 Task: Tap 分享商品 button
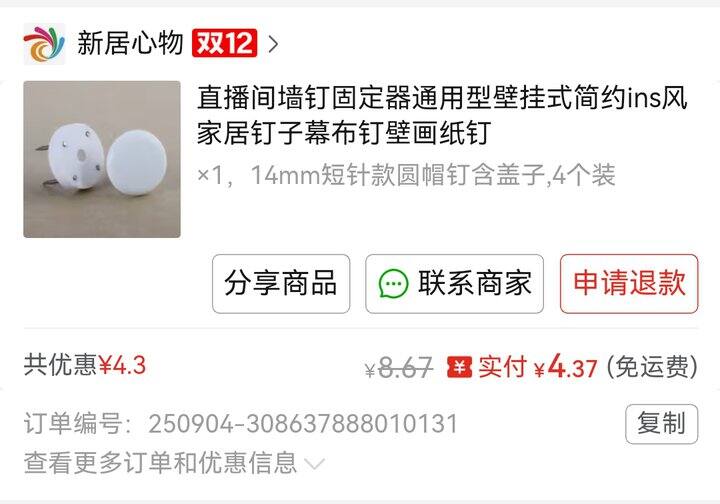(x=281, y=284)
